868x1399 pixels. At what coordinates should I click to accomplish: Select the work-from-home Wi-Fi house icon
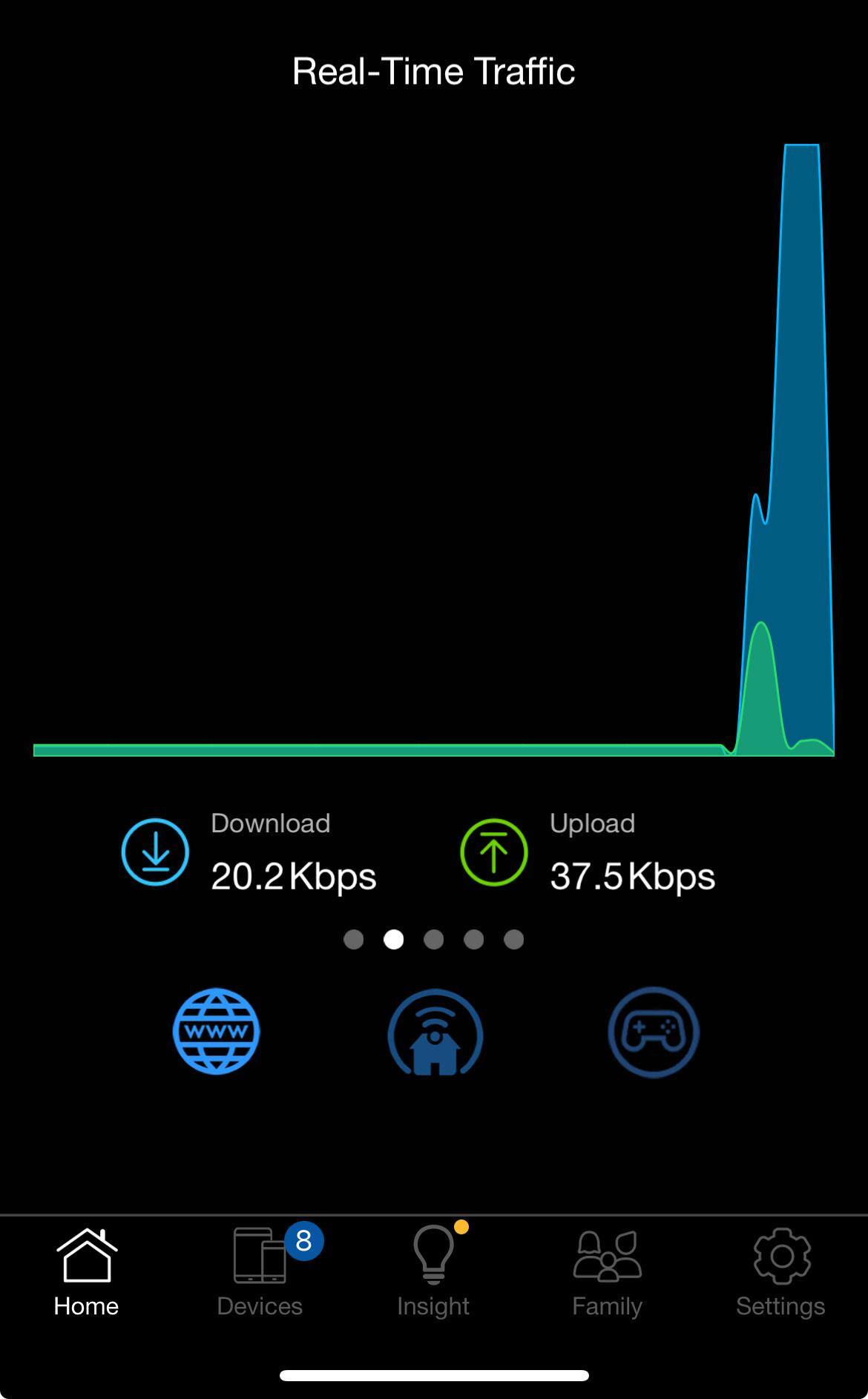pos(435,1033)
